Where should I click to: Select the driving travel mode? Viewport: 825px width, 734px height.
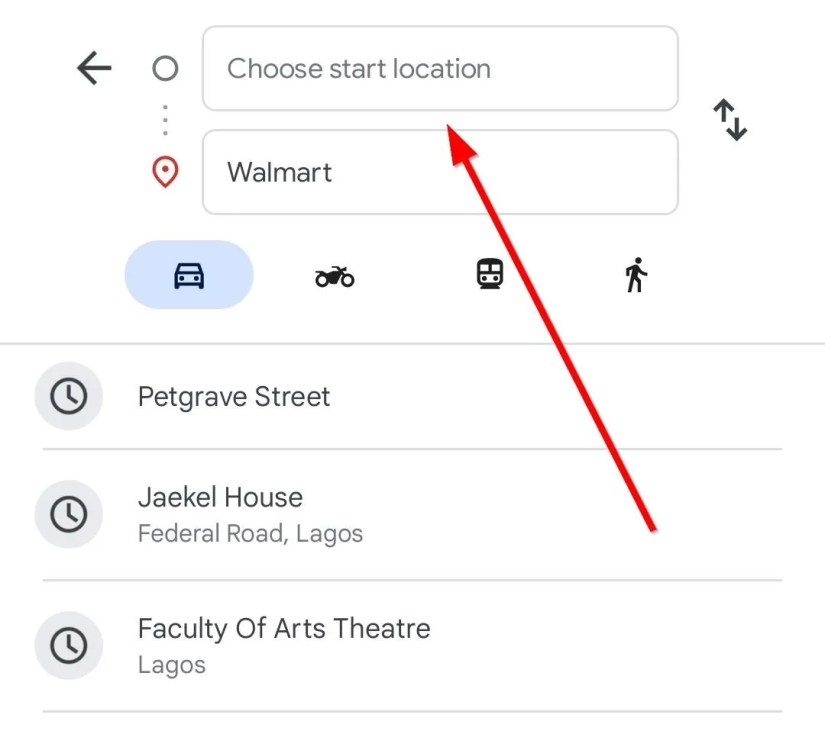(189, 275)
